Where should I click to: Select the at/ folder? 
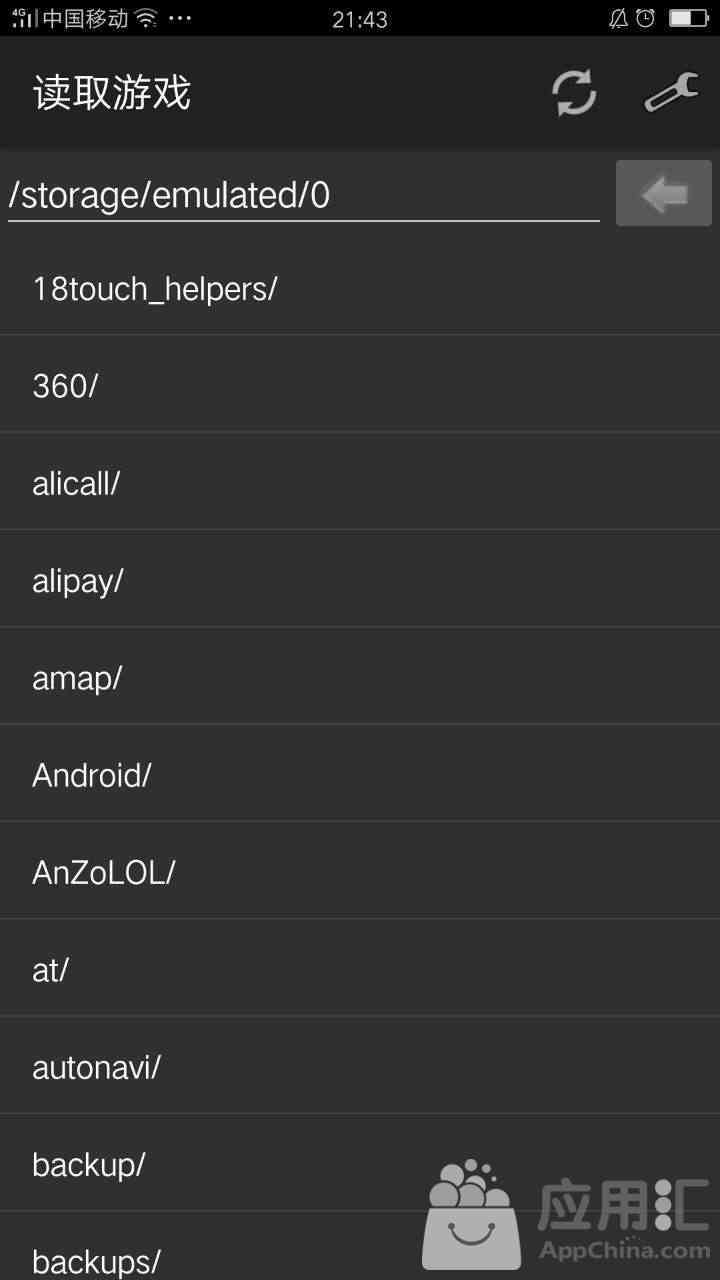click(x=360, y=969)
